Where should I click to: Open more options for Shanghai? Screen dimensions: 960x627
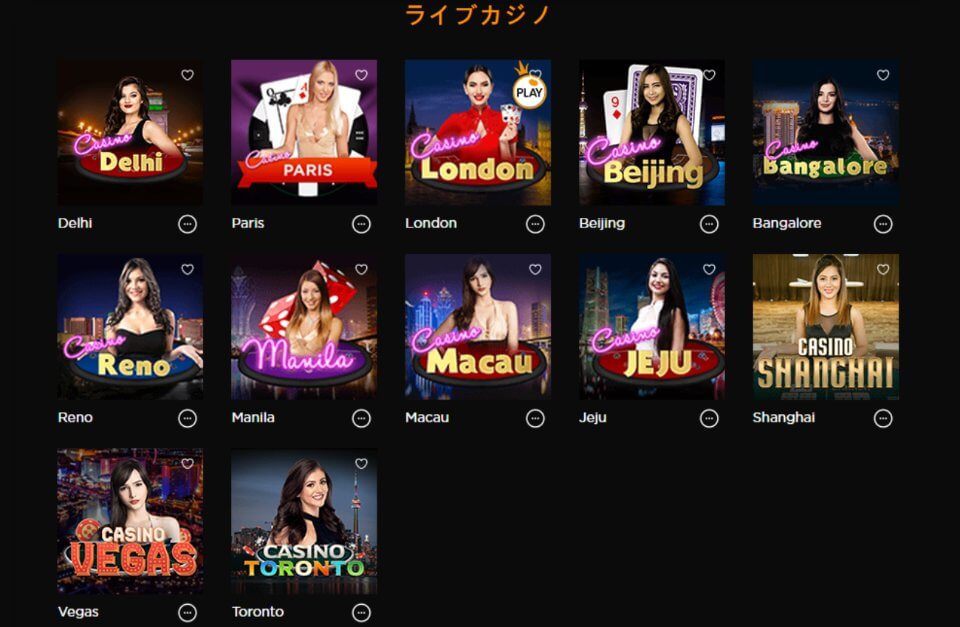pos(883,418)
